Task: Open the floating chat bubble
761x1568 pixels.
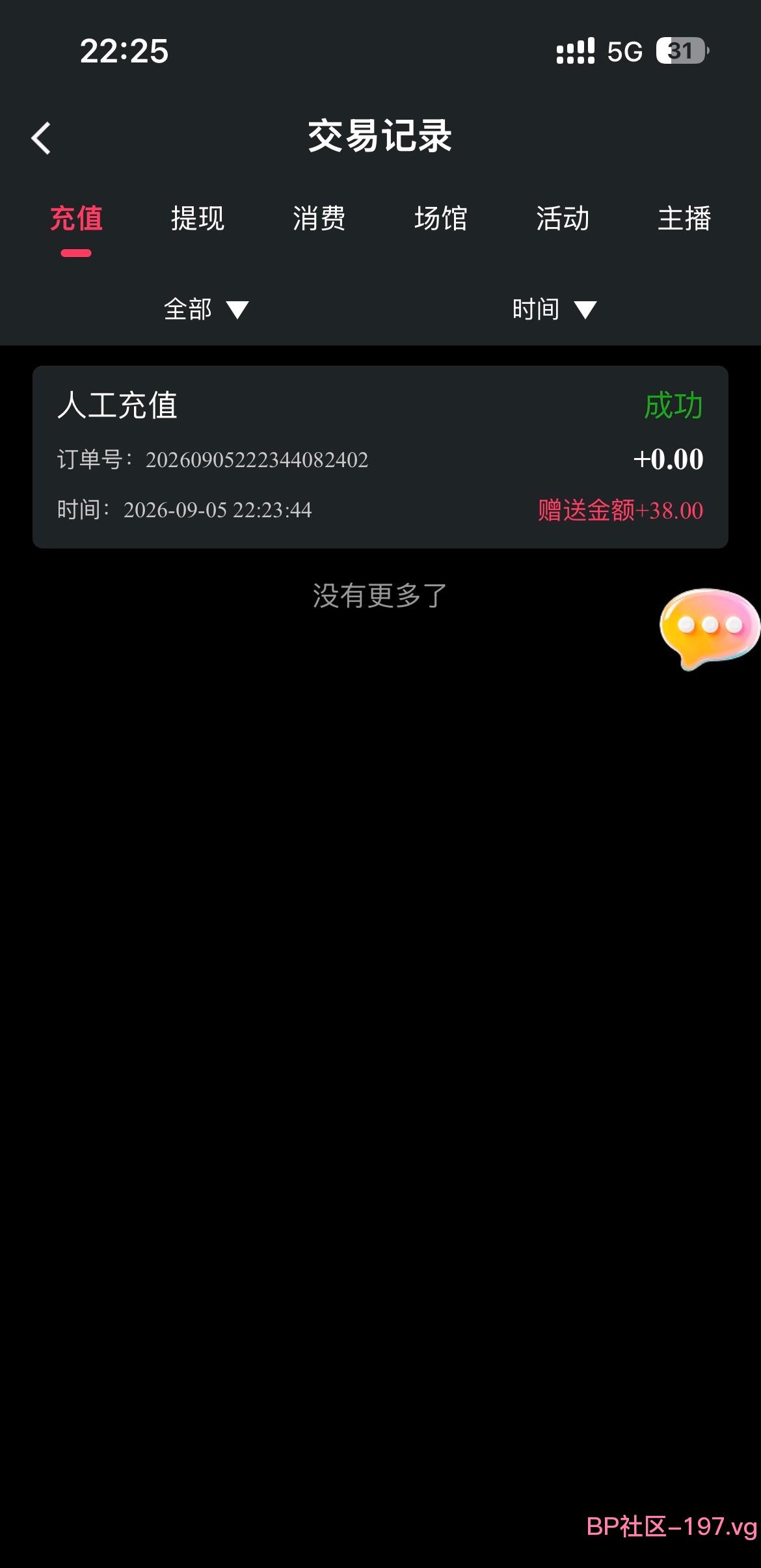Action: pyautogui.click(x=709, y=628)
